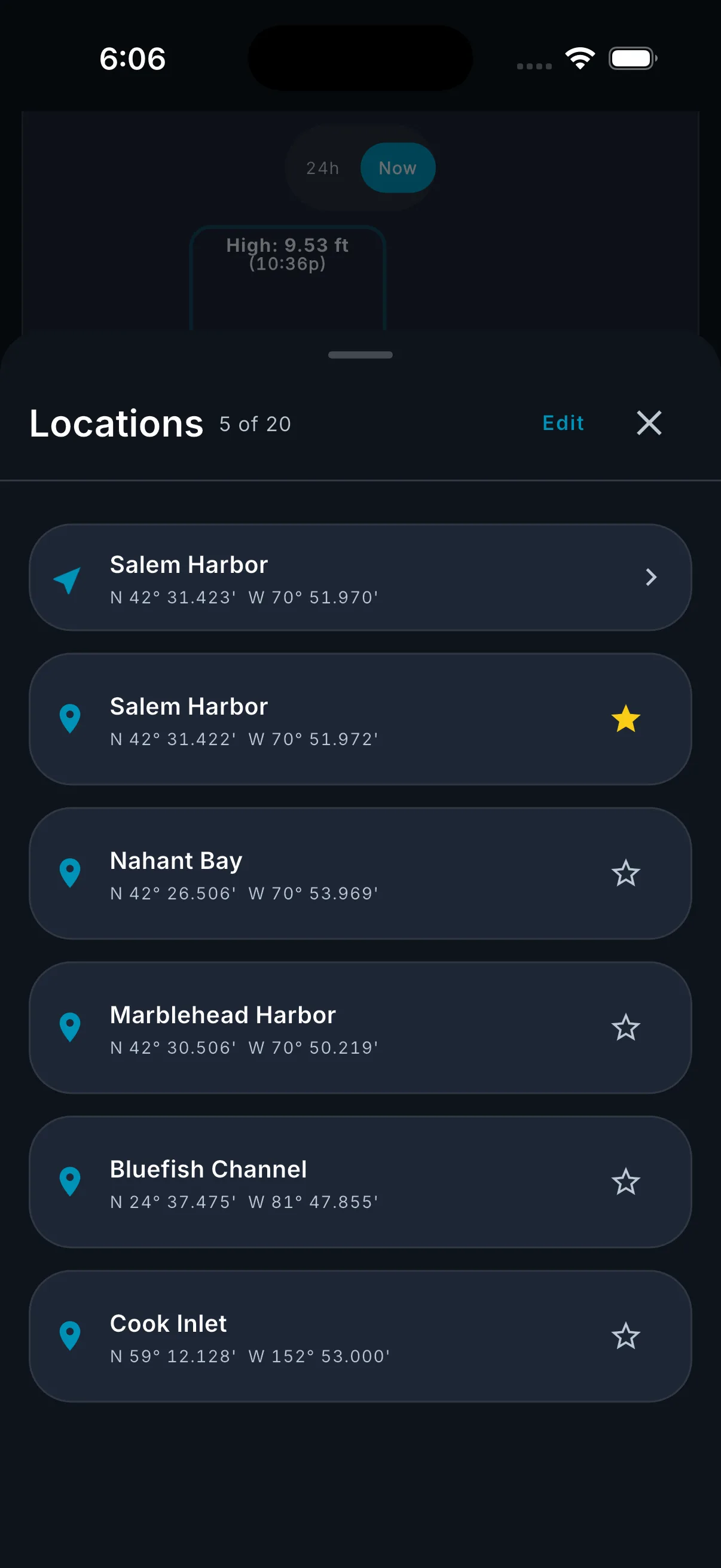Tap Edit to manage locations
The width and height of the screenshot is (721, 1568).
pos(562,423)
